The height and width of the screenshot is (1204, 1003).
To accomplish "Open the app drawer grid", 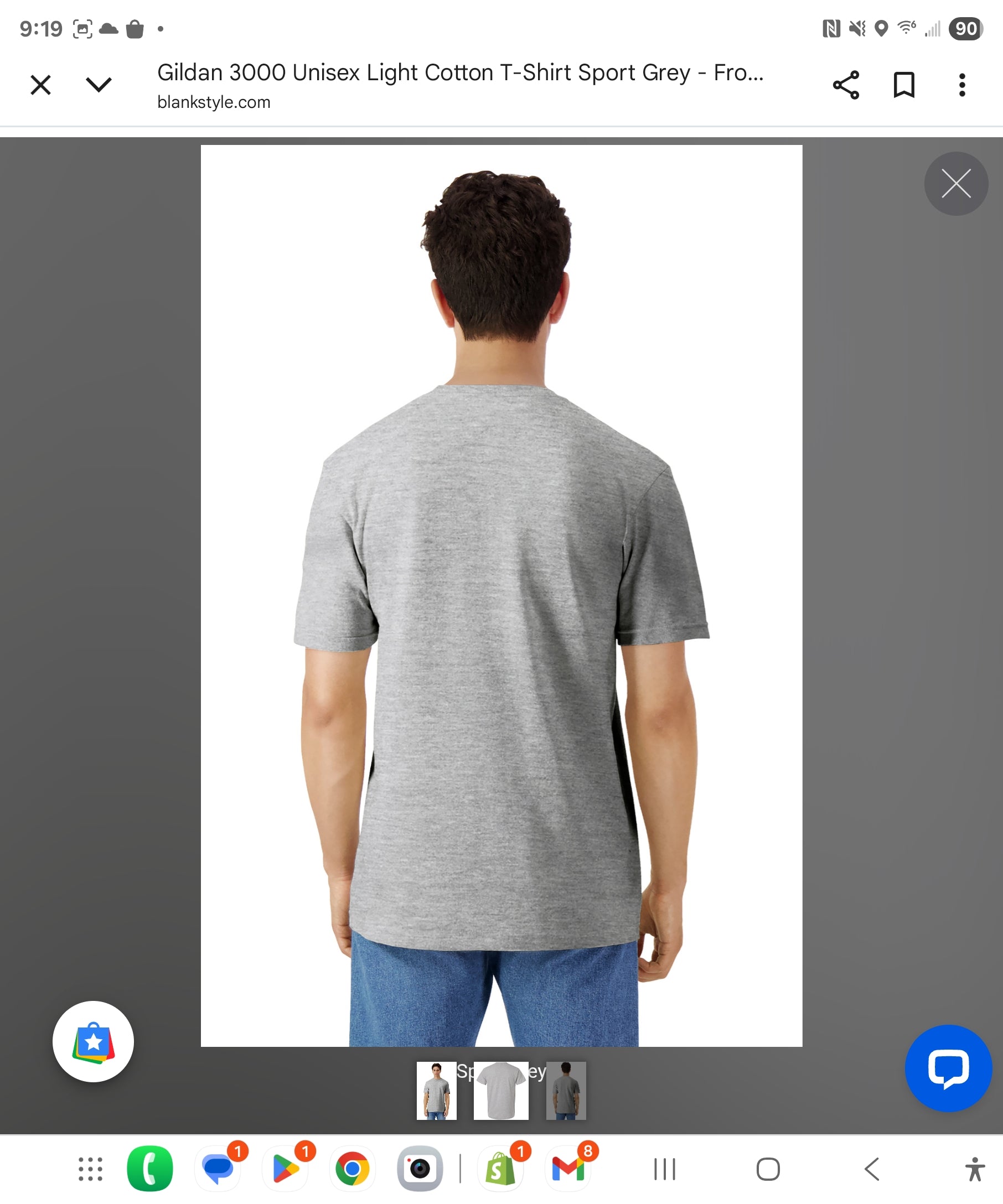I will (91, 1169).
